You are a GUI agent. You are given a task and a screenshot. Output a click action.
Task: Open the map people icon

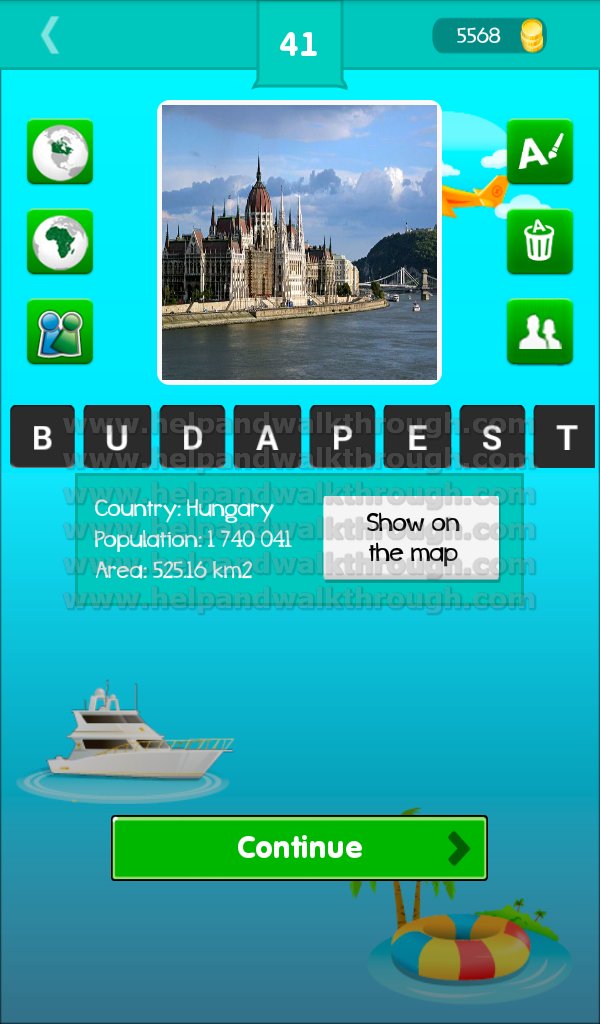click(60, 332)
